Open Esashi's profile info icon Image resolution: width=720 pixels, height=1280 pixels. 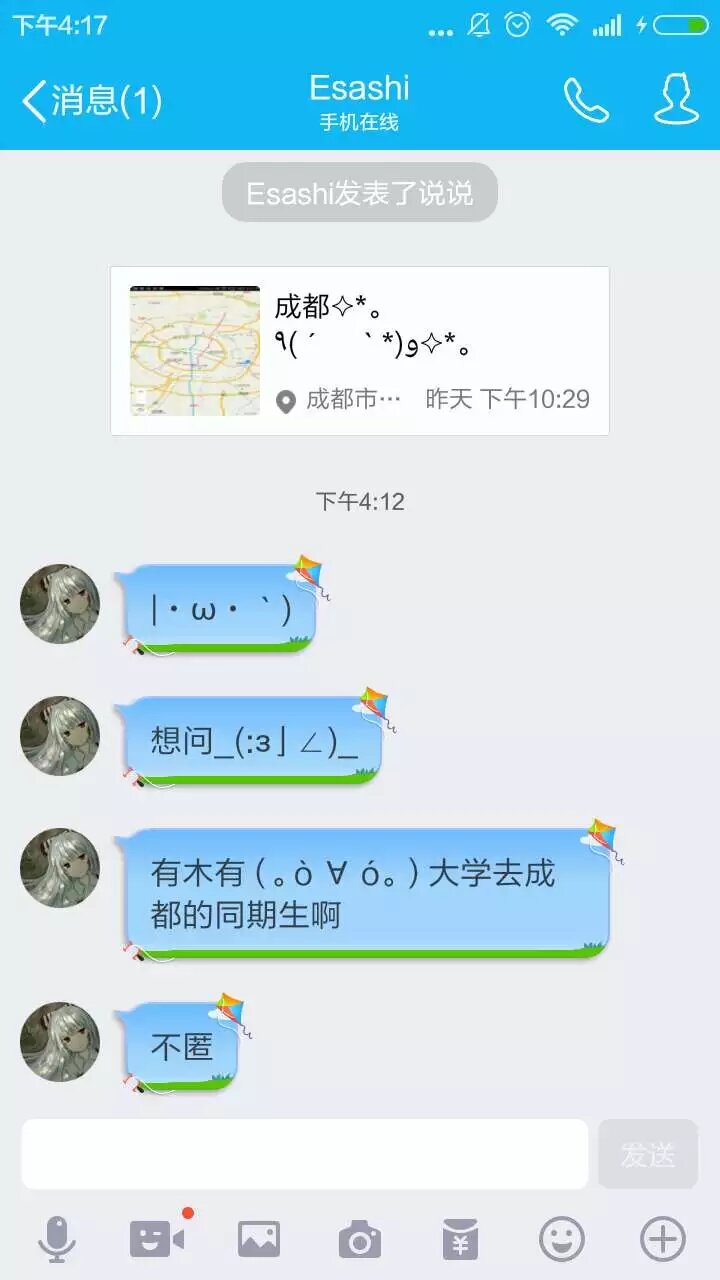click(676, 100)
